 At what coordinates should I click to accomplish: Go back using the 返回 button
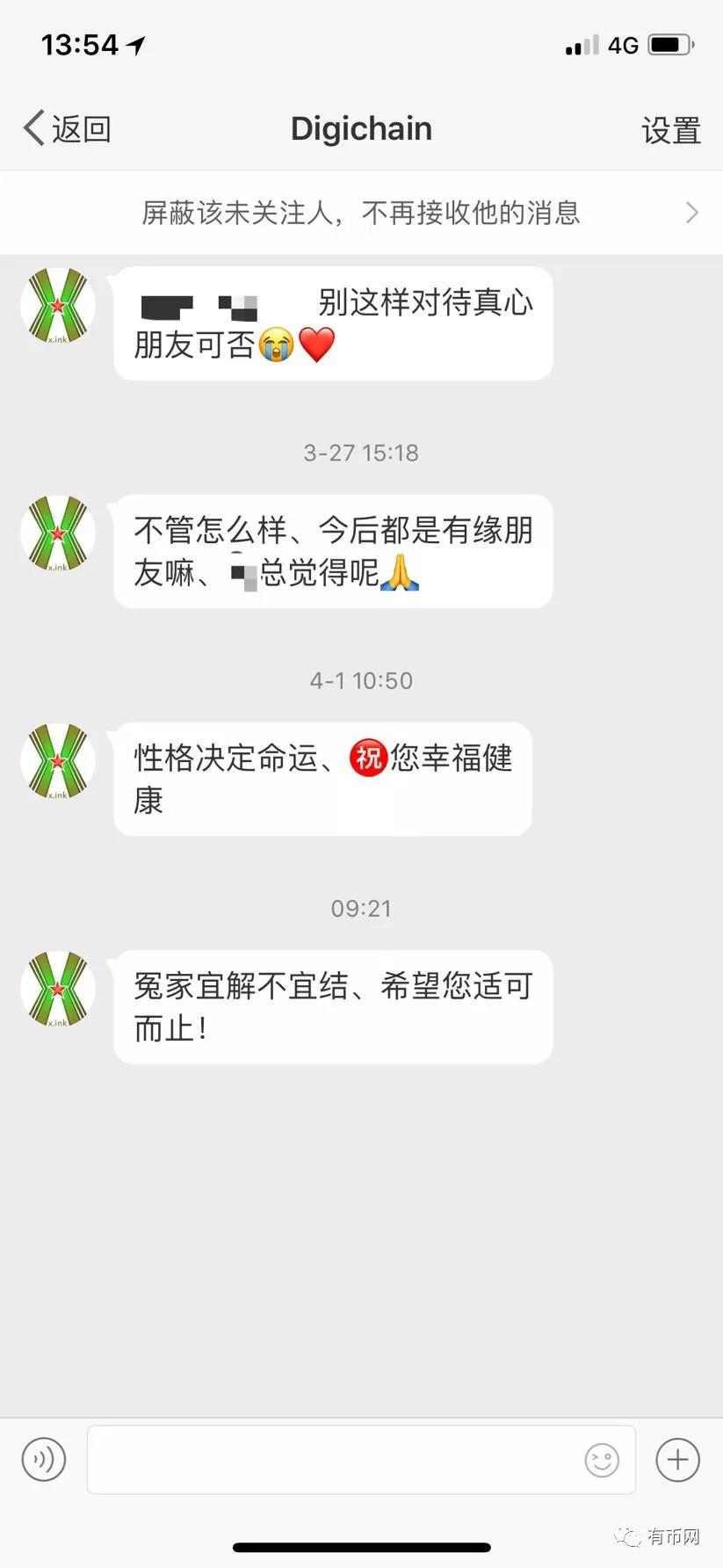pos(67,129)
